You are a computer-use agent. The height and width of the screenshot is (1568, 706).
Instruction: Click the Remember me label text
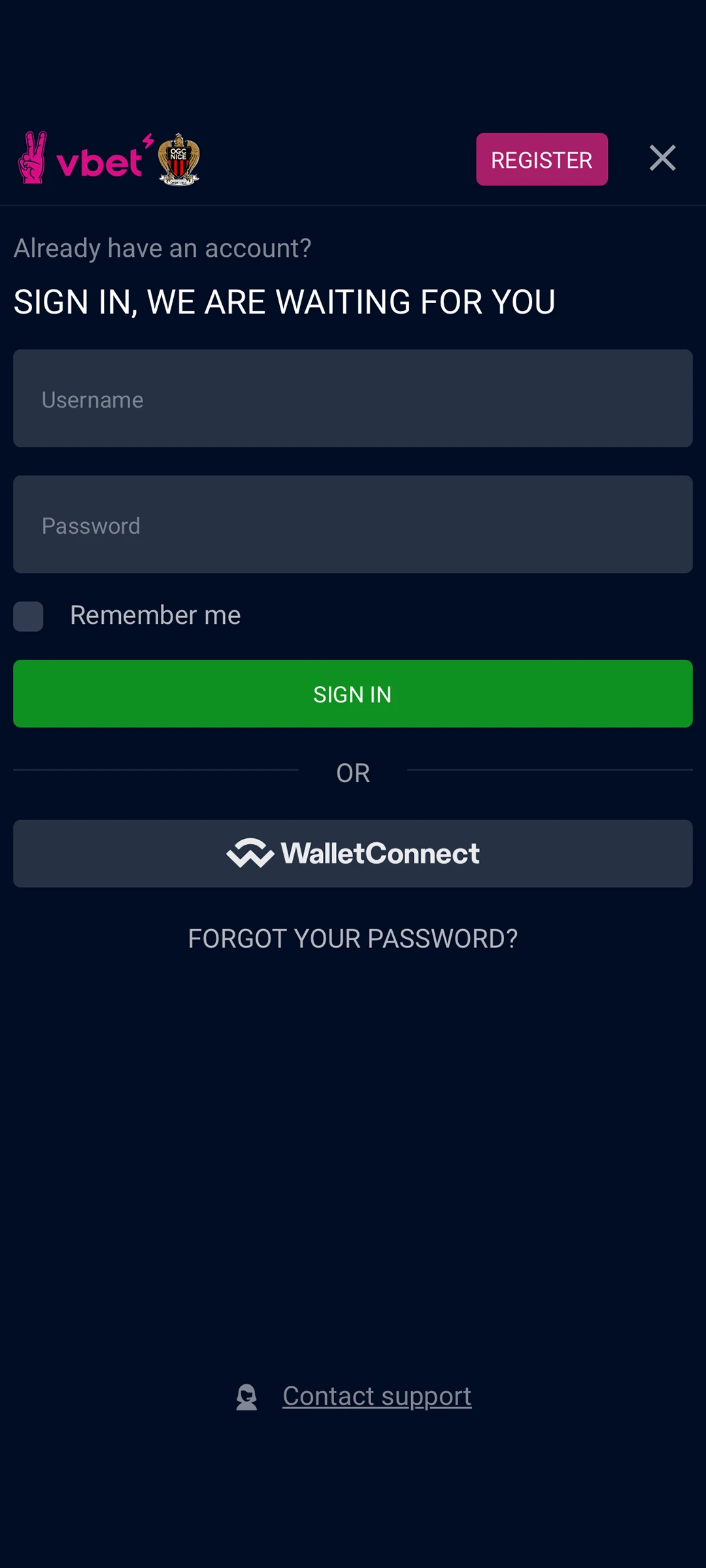pyautogui.click(x=154, y=615)
